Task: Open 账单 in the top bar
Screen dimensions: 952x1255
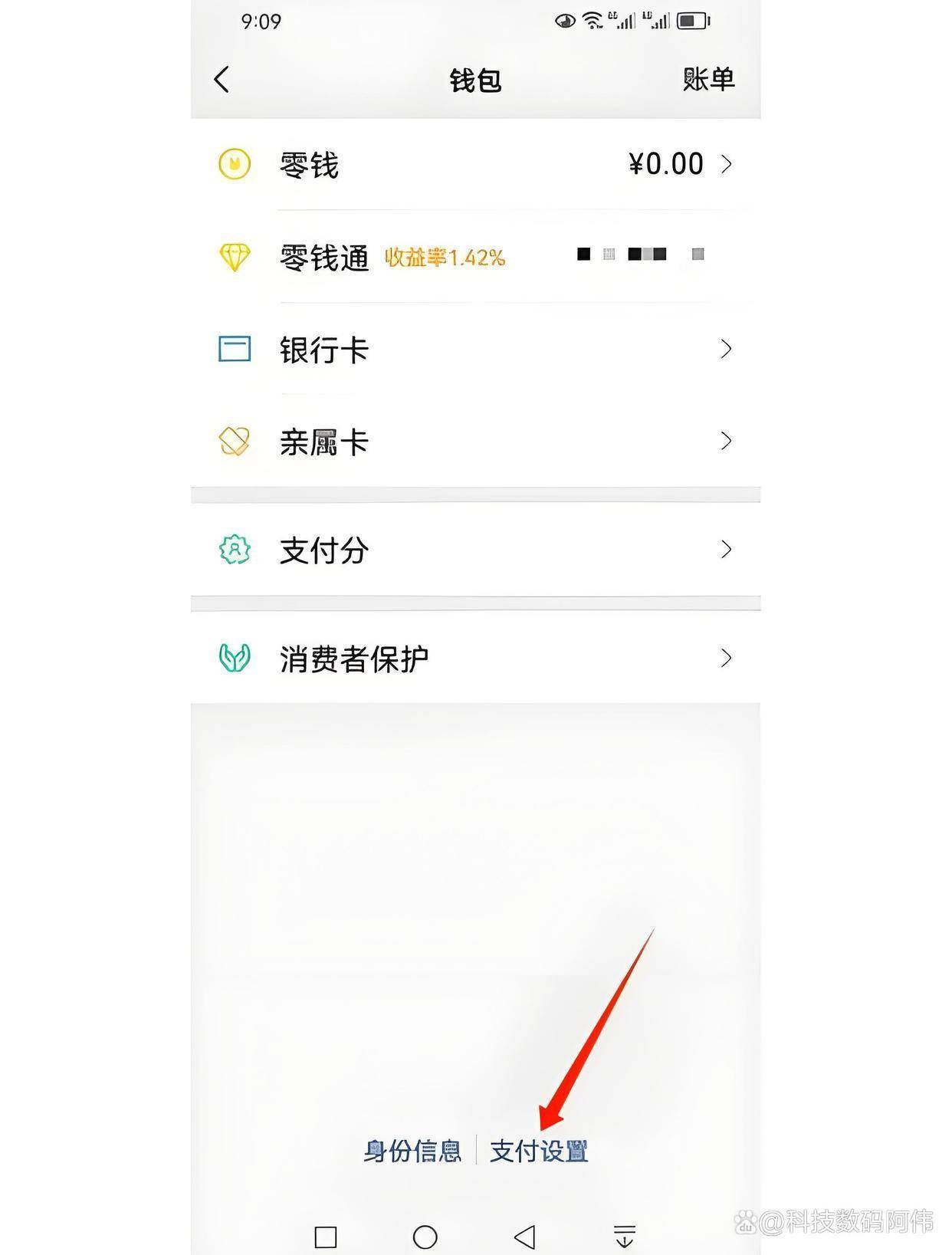Action: (x=707, y=79)
